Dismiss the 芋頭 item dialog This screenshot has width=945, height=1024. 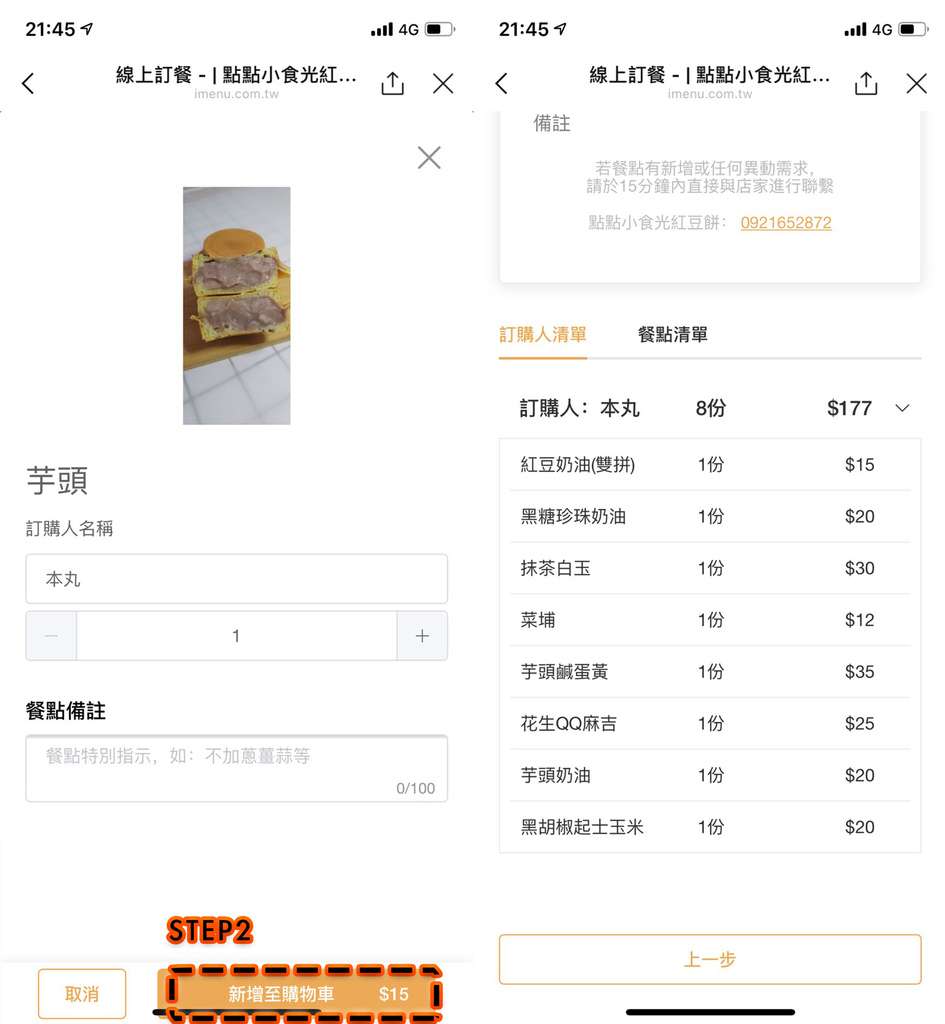click(429, 158)
